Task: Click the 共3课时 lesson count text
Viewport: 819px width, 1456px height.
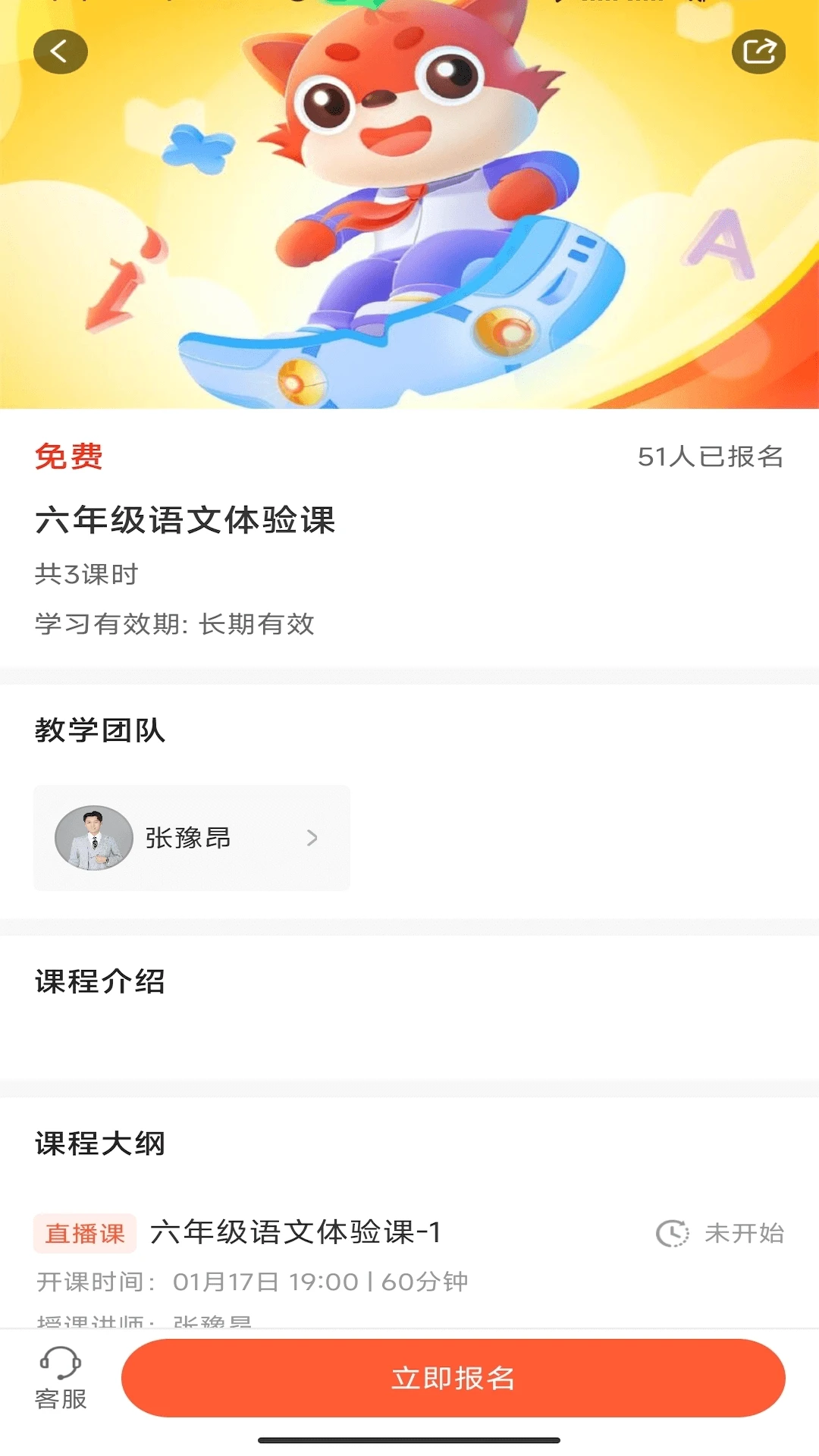Action: click(x=86, y=575)
